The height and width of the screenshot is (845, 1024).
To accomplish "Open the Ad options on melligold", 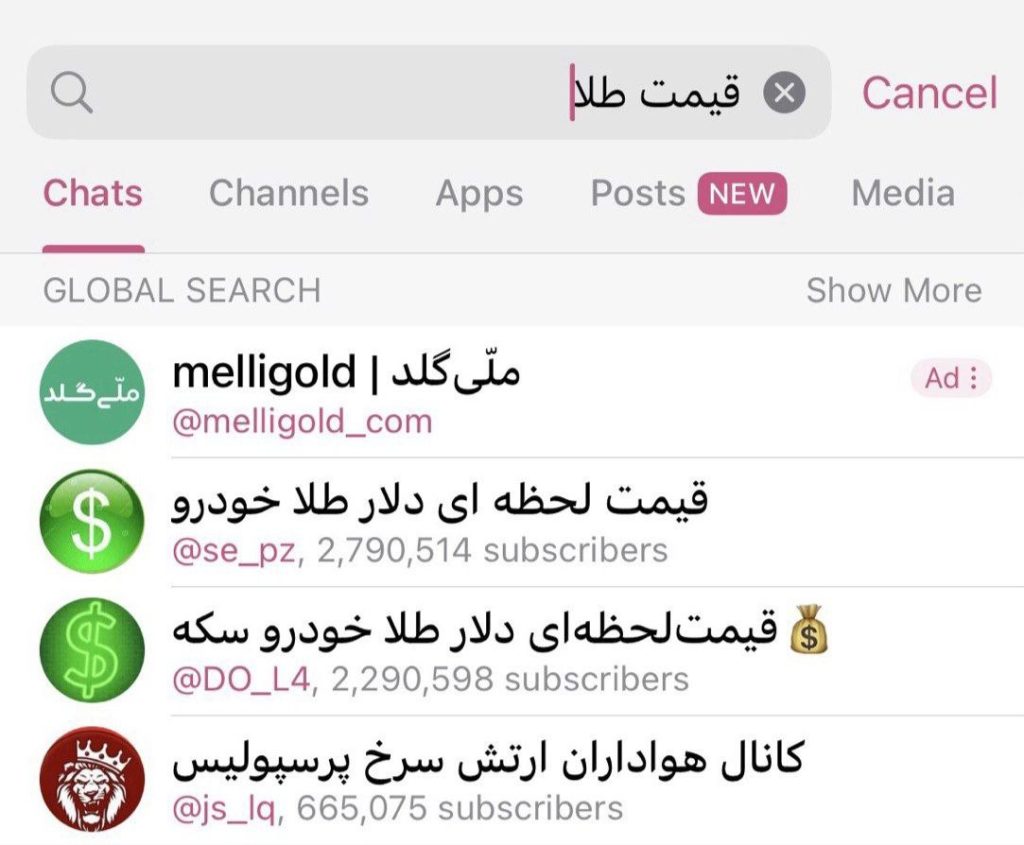I will (950, 378).
